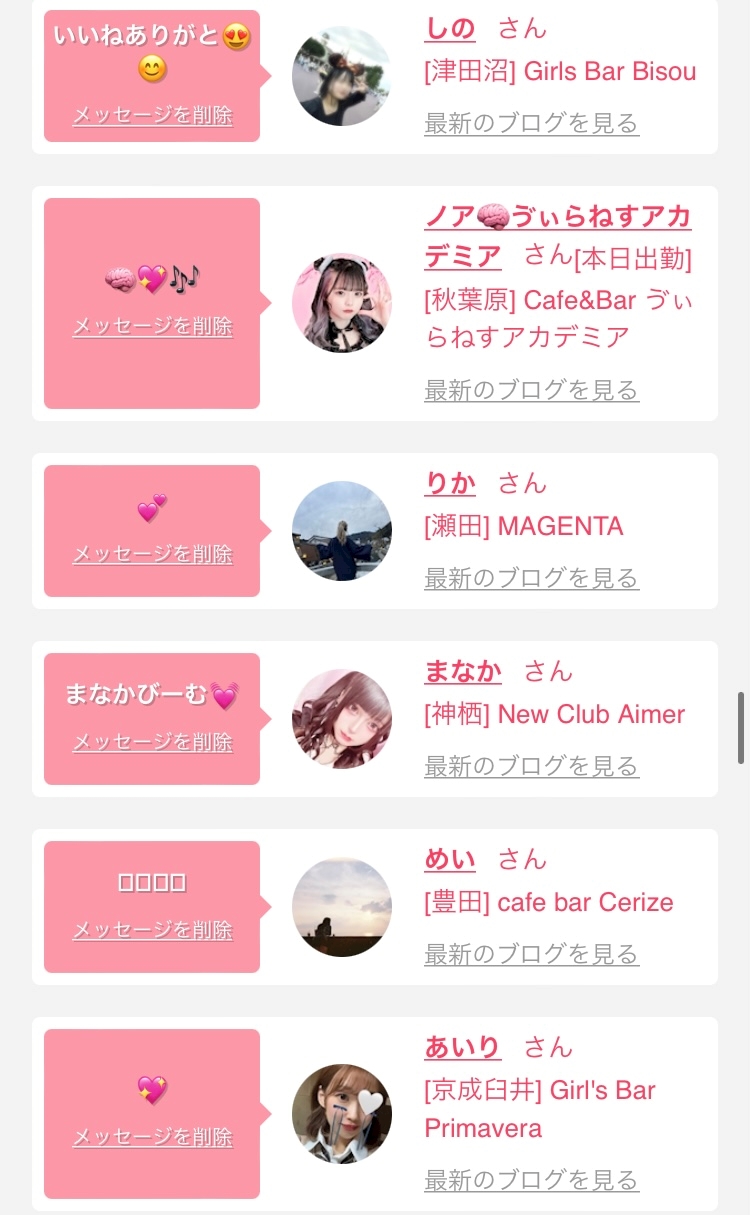View めい's latest blog
750x1215 pixels.
point(532,954)
